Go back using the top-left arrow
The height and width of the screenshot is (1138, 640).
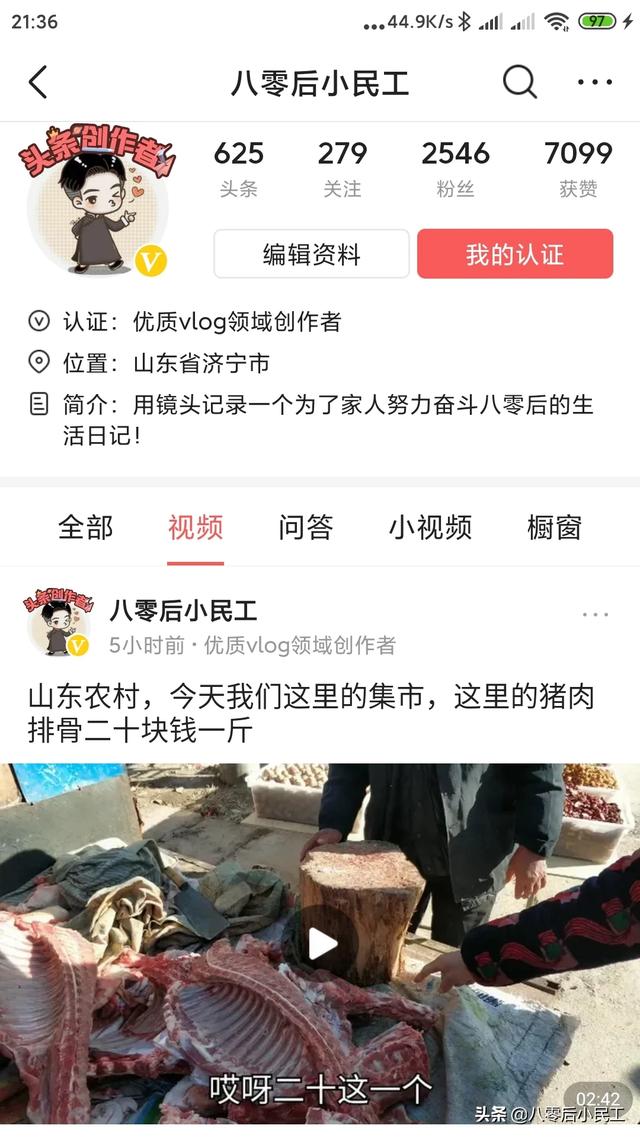(x=38, y=82)
